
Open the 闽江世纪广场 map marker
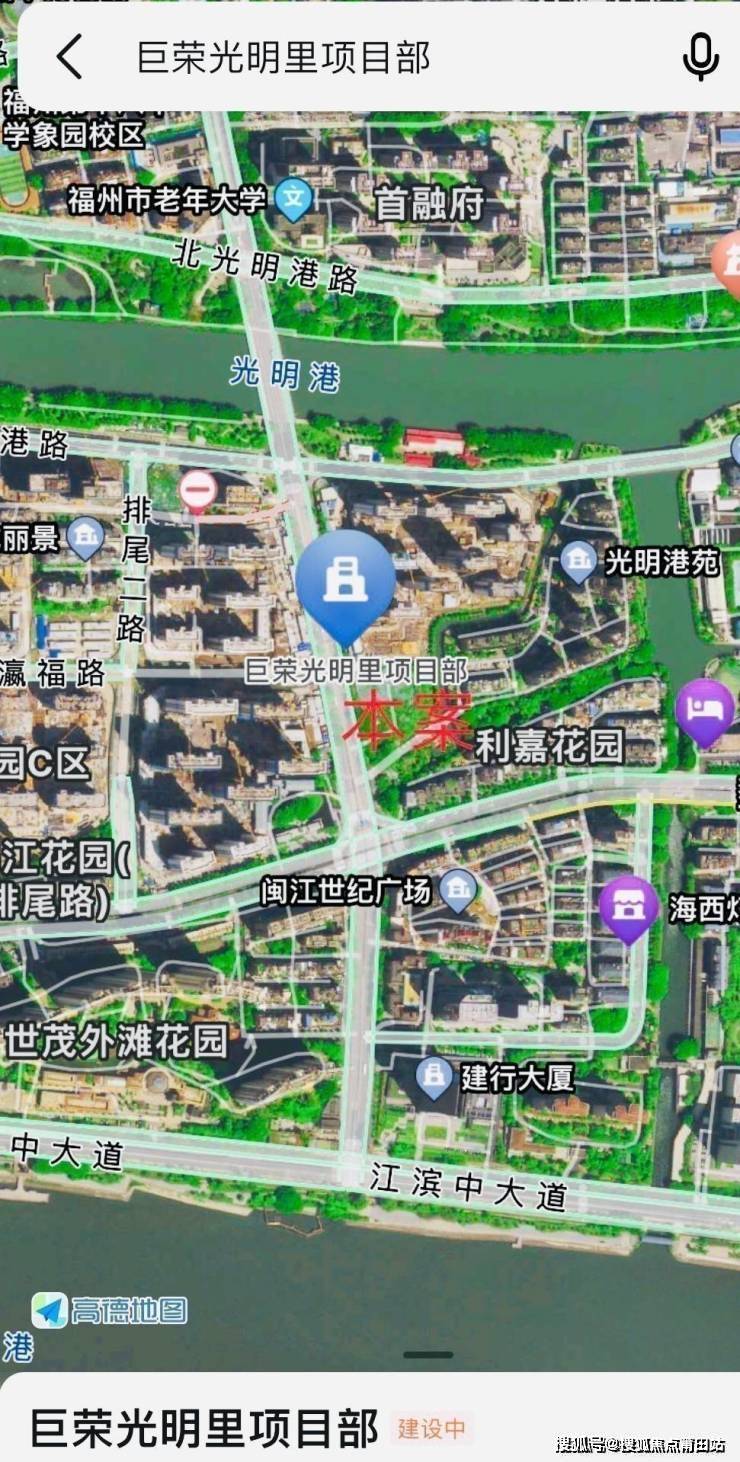[x=458, y=889]
